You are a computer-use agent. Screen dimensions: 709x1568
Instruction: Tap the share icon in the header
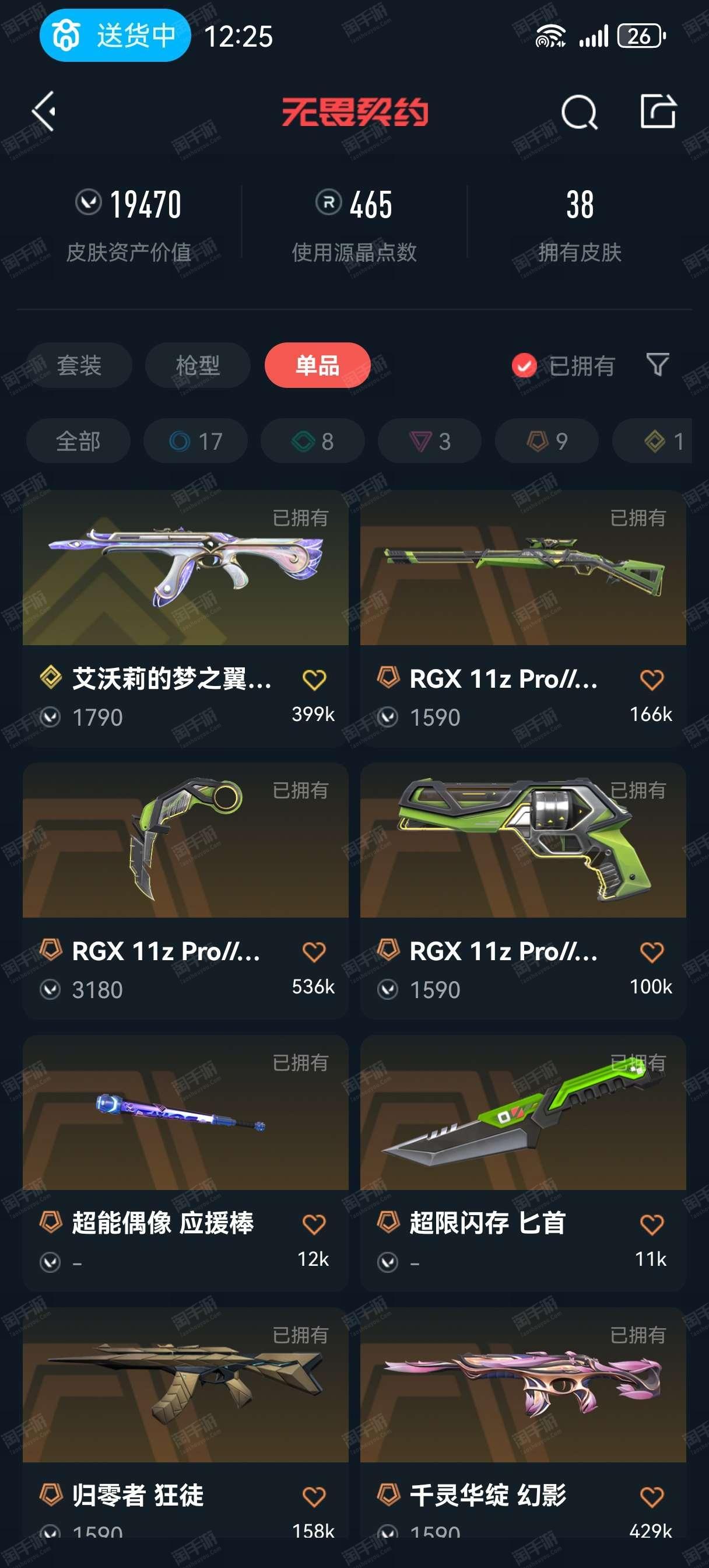pos(658,111)
